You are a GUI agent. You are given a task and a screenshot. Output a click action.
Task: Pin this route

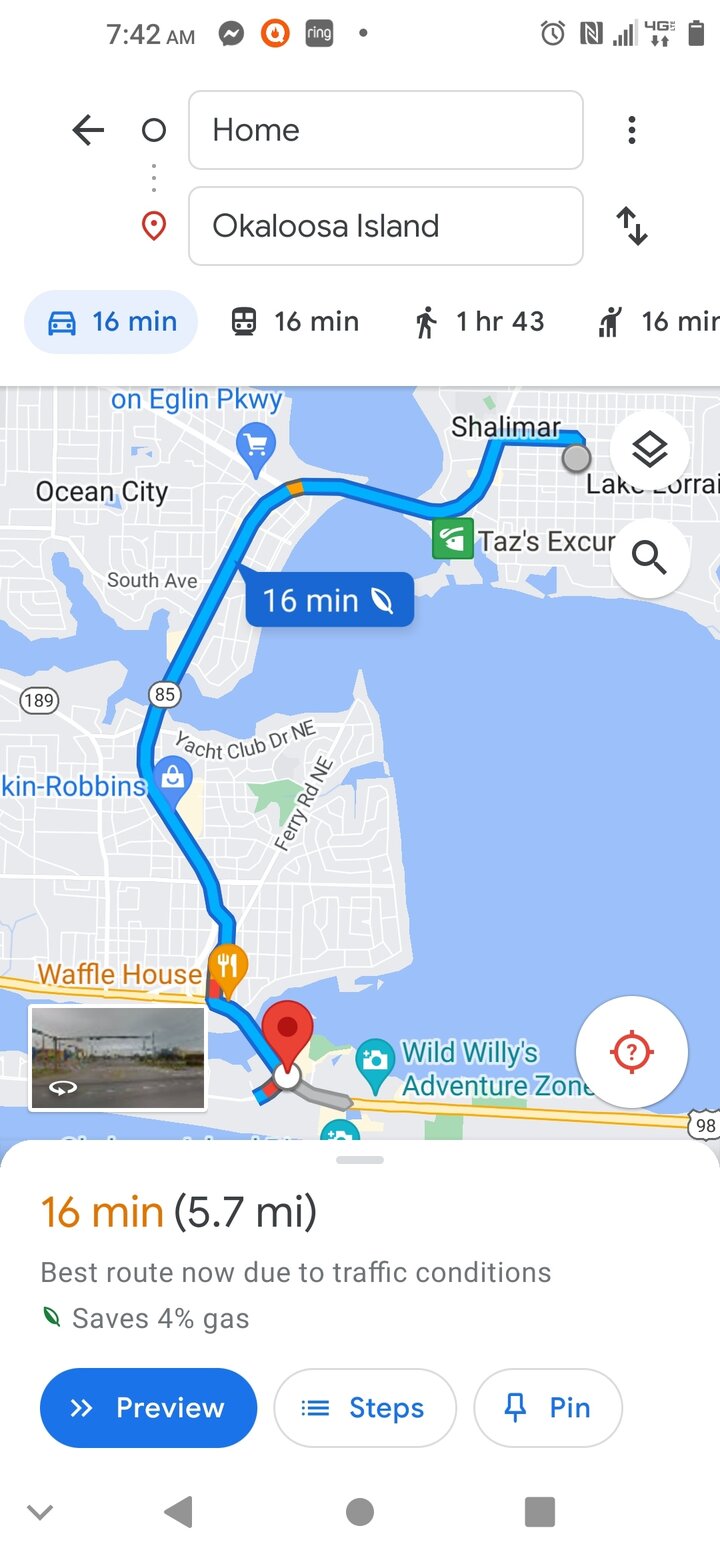click(x=547, y=1408)
